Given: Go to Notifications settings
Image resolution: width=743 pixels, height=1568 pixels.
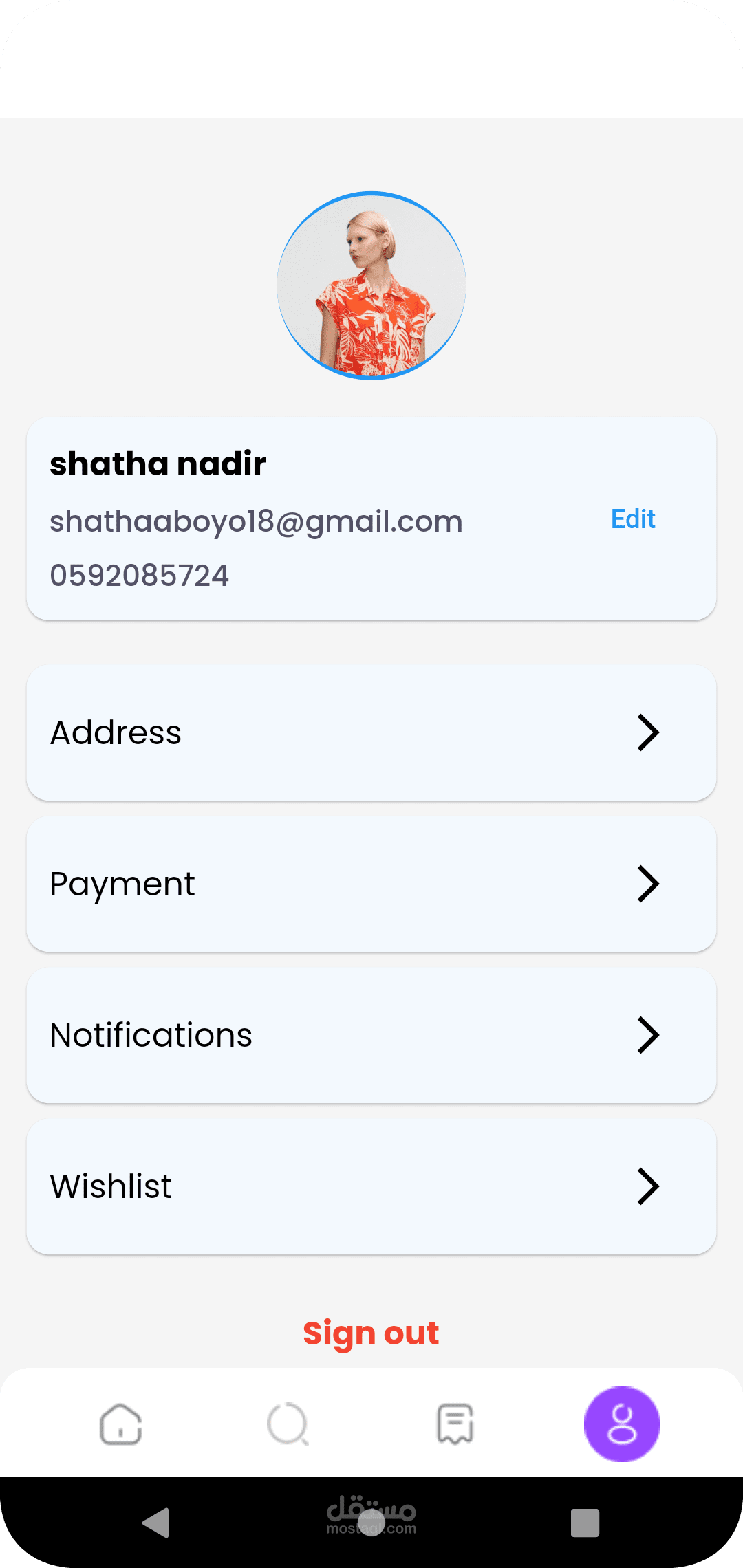Looking at the screenshot, I should coord(371,1035).
